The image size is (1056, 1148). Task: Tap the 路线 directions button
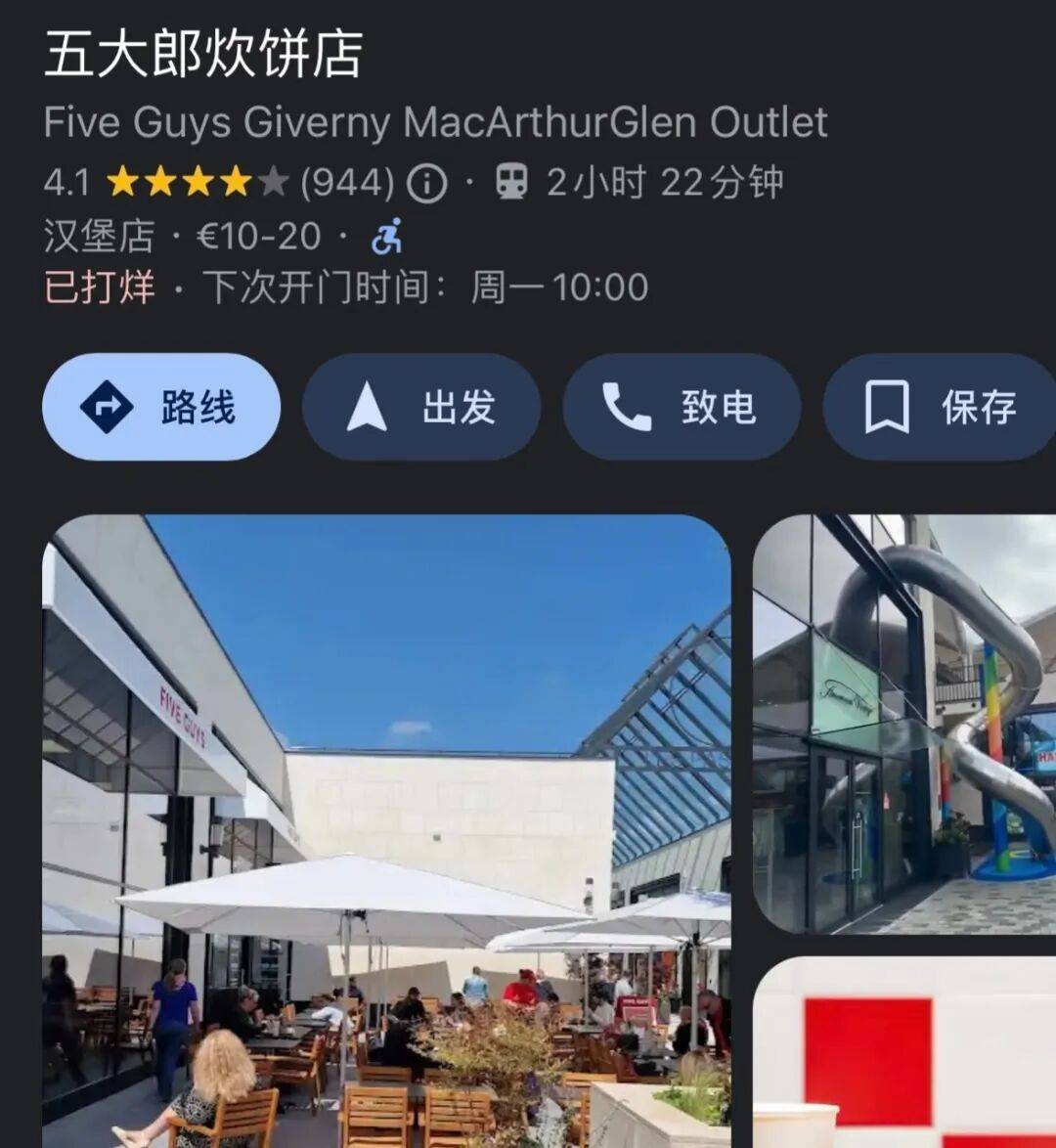tap(161, 407)
